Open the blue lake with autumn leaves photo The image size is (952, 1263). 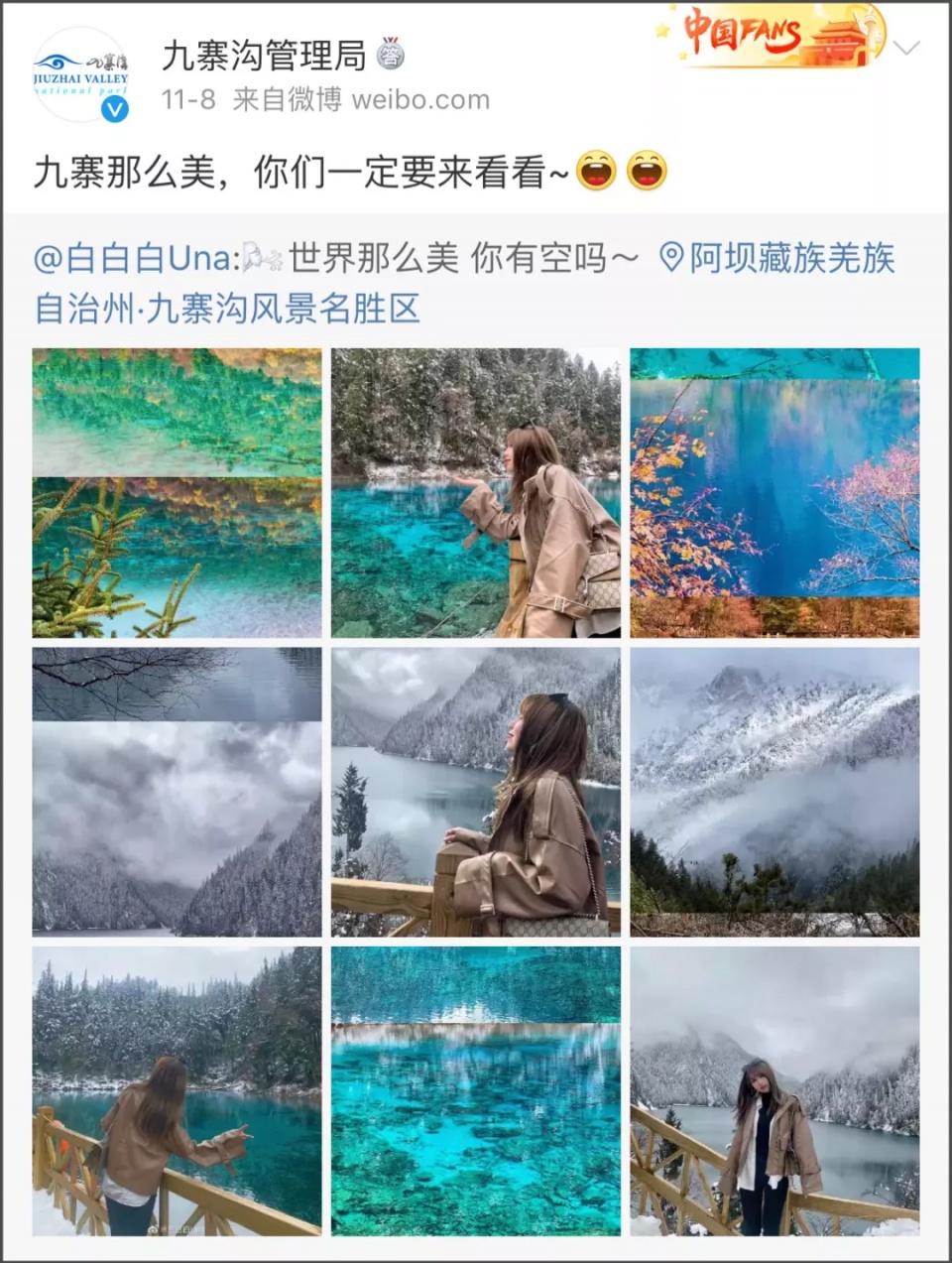click(774, 493)
